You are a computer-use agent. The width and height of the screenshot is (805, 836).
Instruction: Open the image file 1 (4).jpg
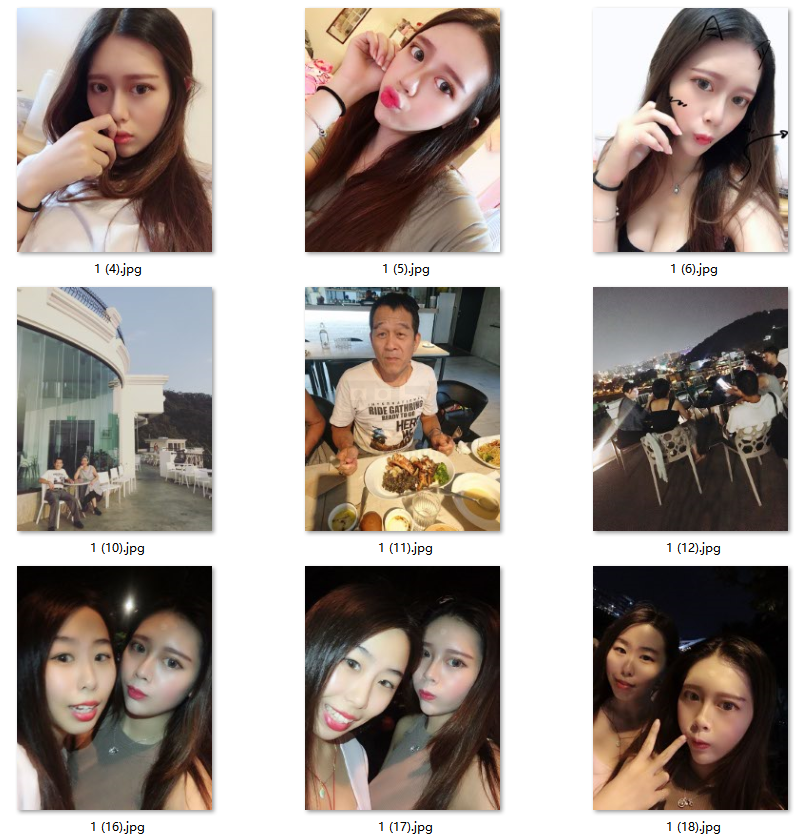point(115,130)
